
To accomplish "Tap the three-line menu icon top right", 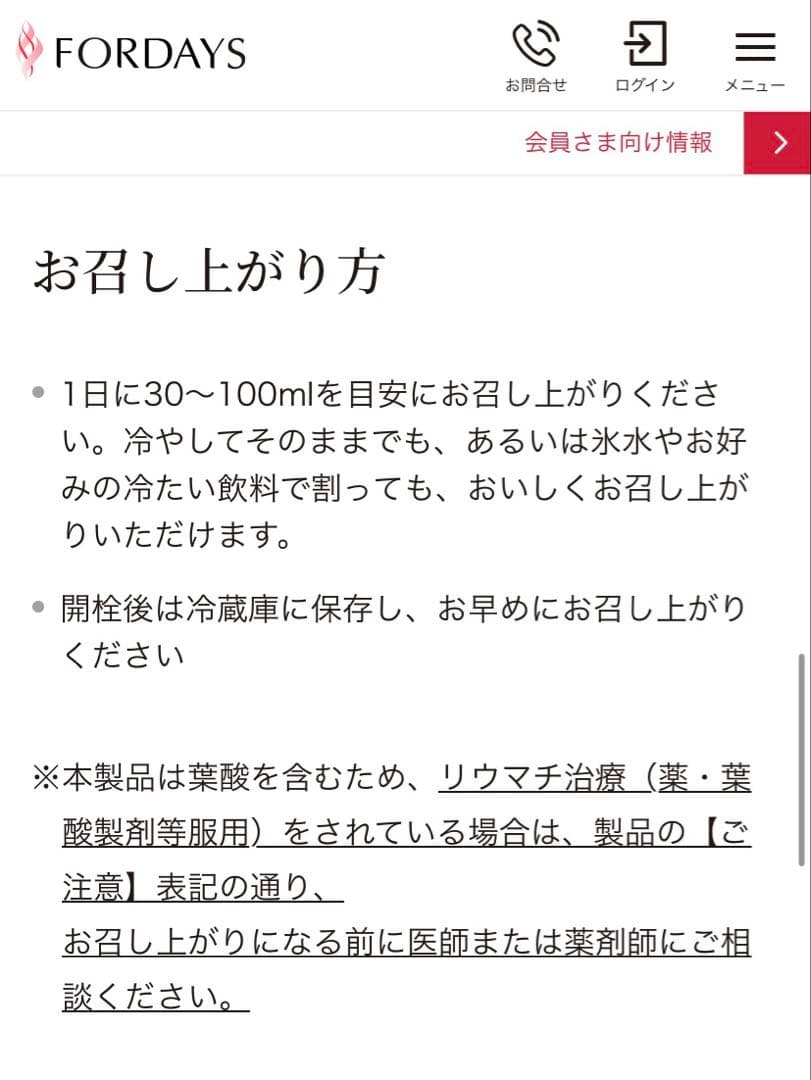I will 754,45.
